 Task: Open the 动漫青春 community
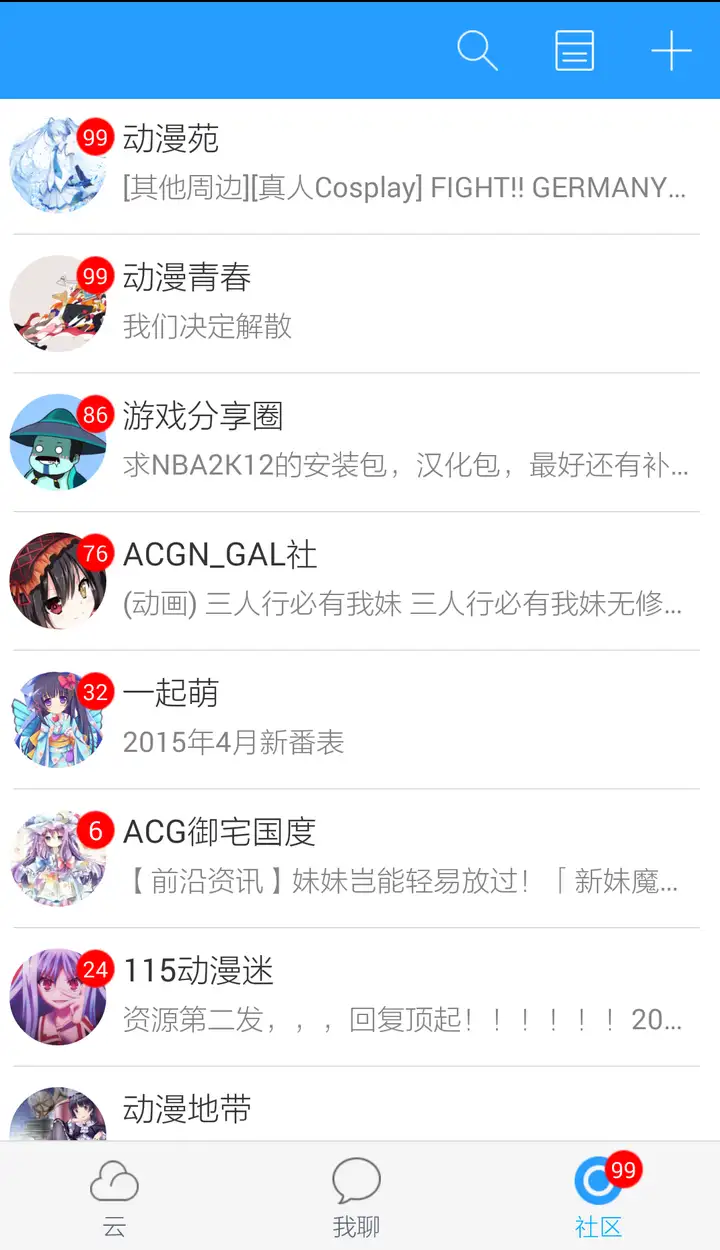coord(360,303)
